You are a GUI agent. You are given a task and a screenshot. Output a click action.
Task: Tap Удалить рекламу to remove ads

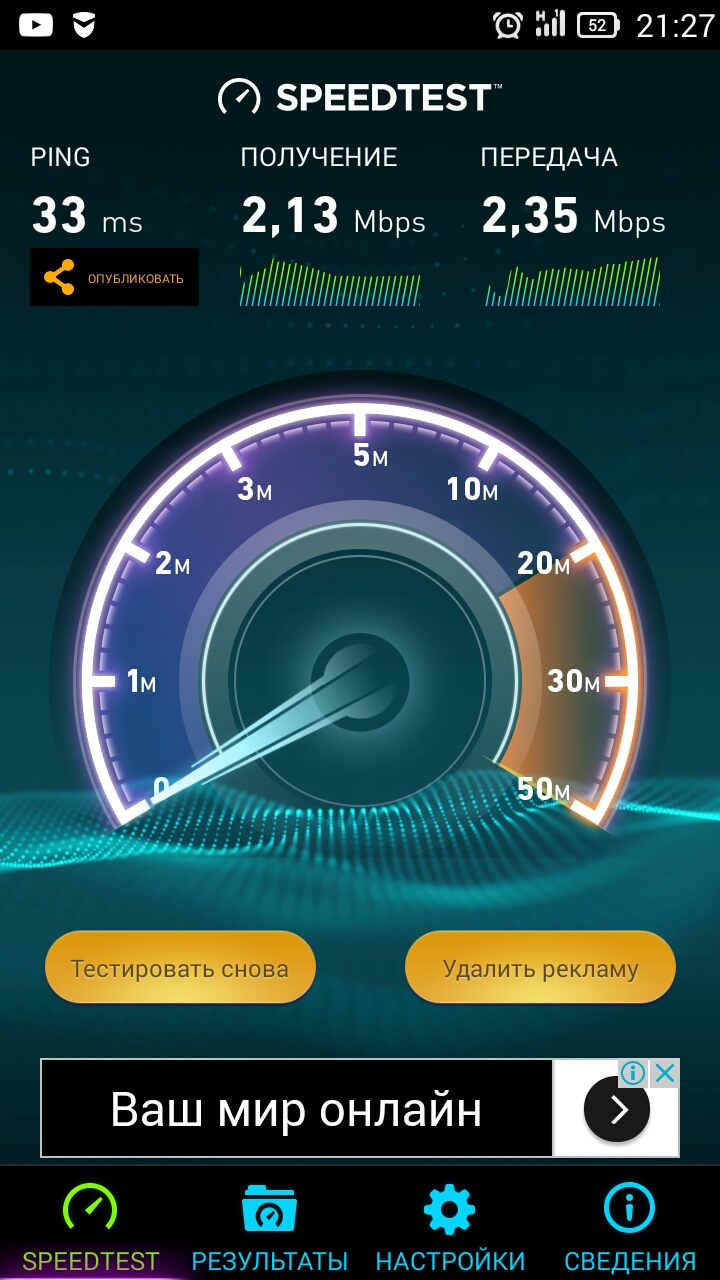(540, 968)
